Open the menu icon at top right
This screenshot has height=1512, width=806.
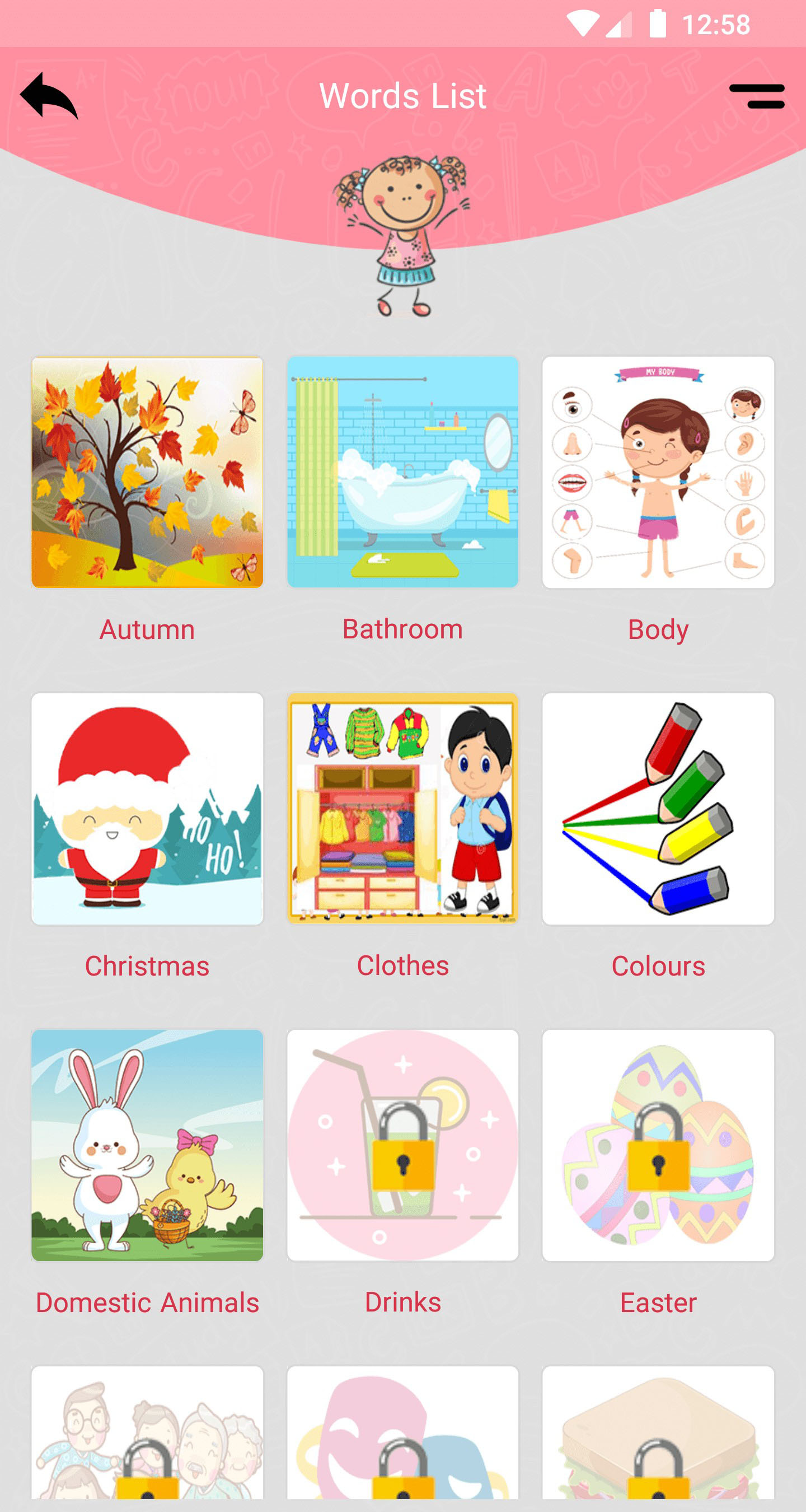pyautogui.click(x=757, y=96)
